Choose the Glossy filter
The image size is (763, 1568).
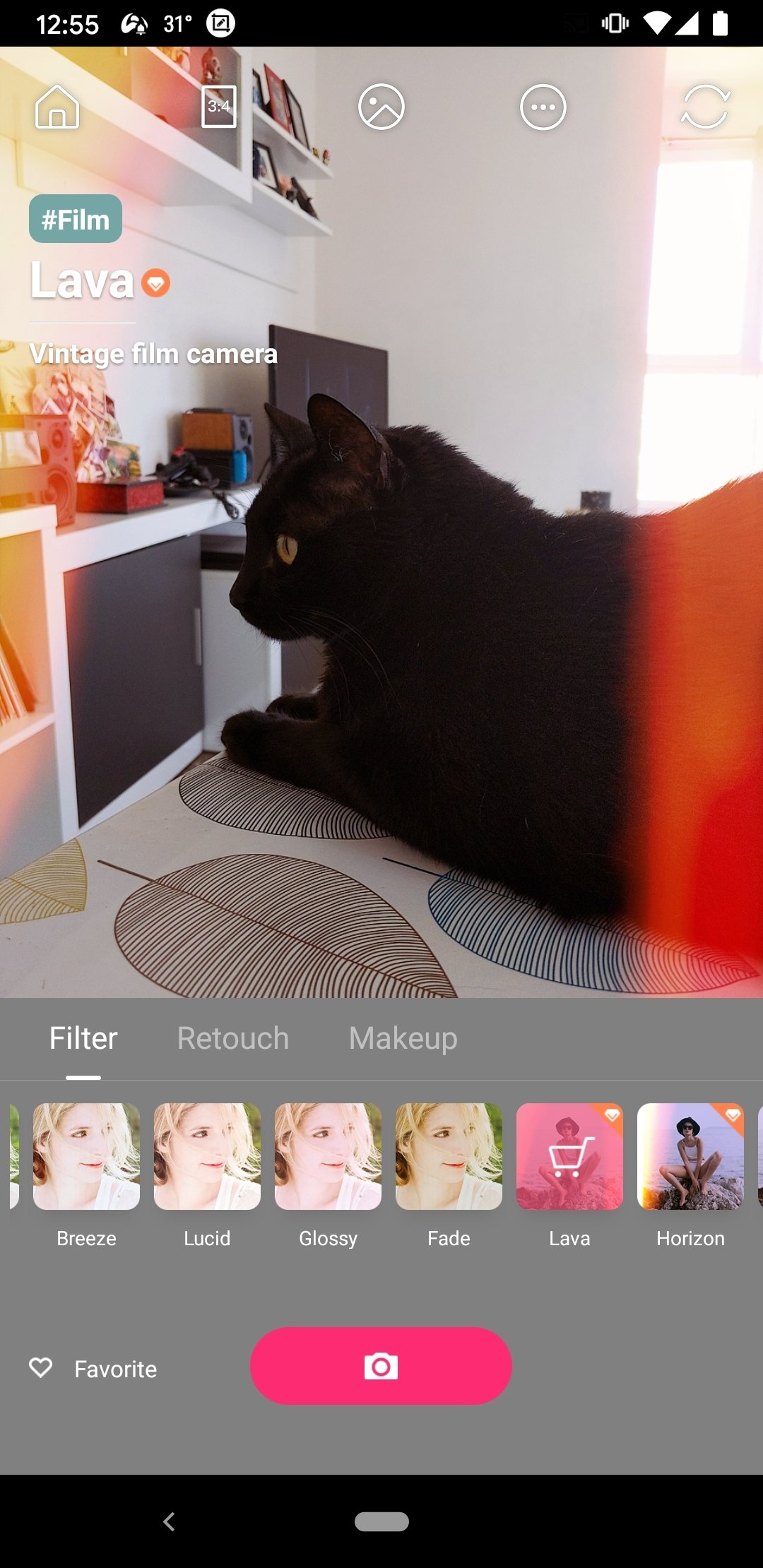[x=328, y=1156]
